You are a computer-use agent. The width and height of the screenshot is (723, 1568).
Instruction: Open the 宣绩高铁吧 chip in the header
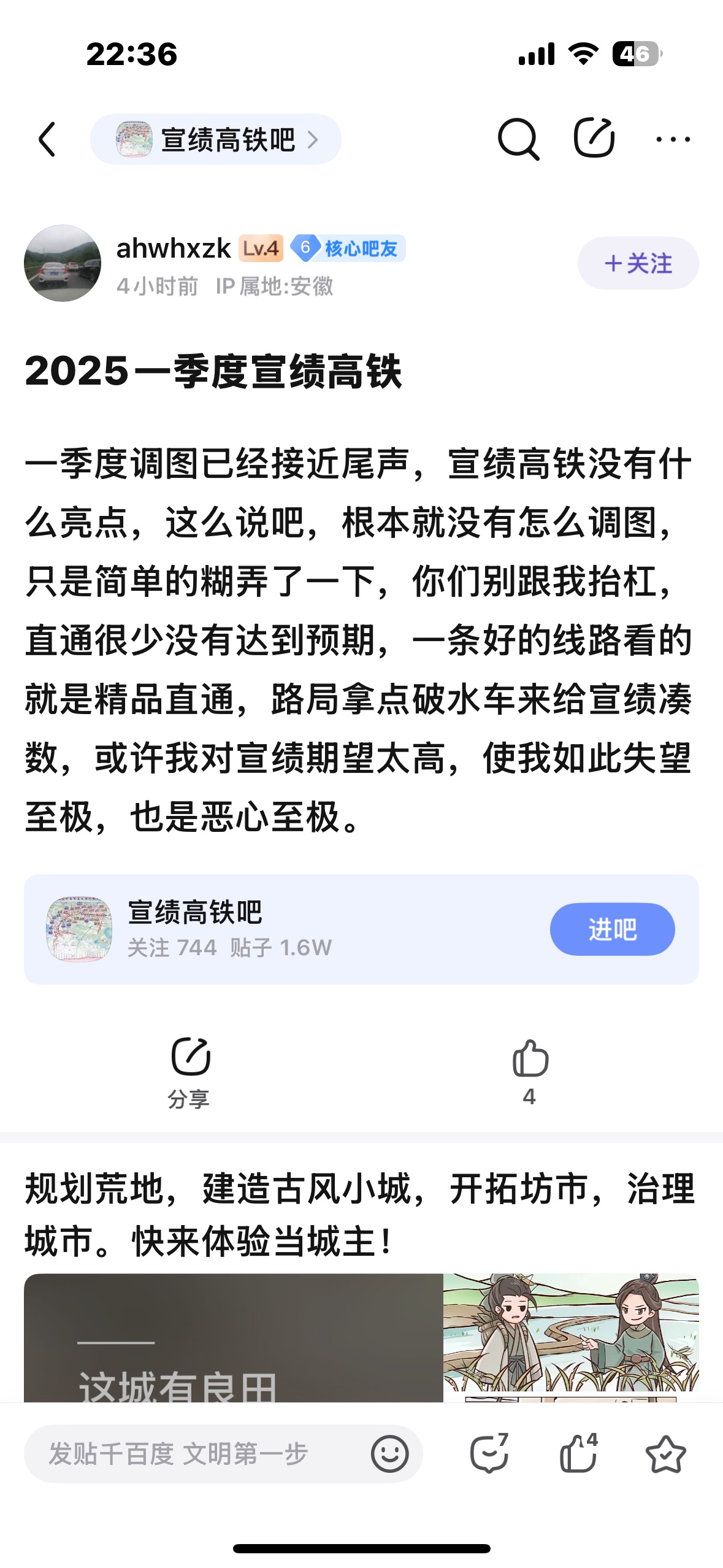coord(215,139)
